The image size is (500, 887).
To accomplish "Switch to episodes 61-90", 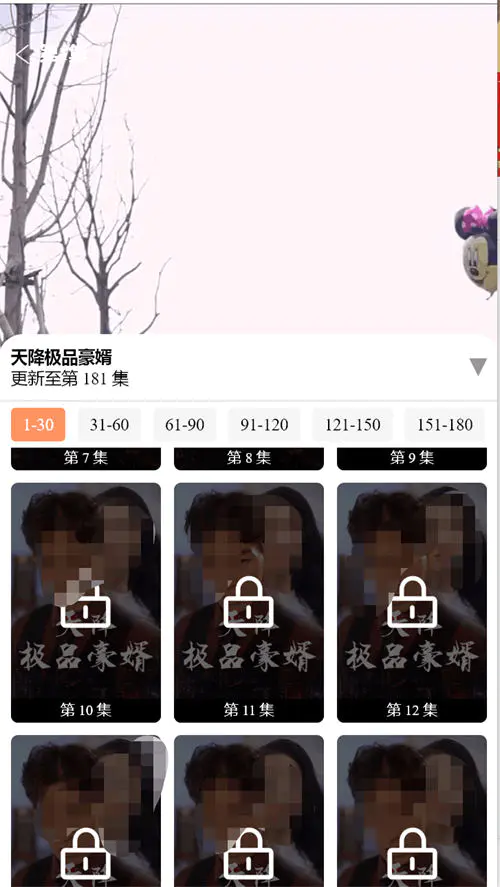I will point(185,424).
